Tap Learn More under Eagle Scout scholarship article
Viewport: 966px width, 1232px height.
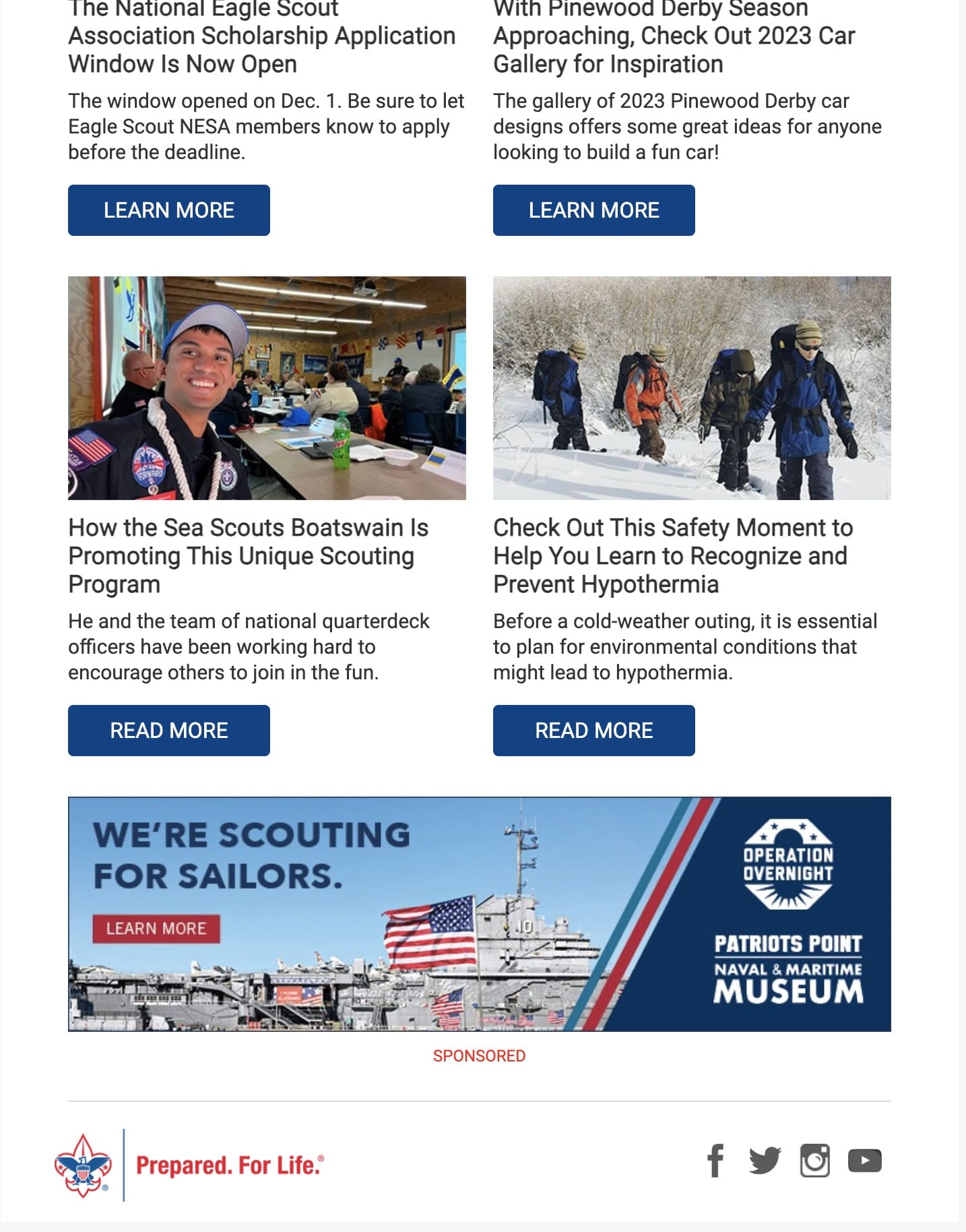(168, 210)
